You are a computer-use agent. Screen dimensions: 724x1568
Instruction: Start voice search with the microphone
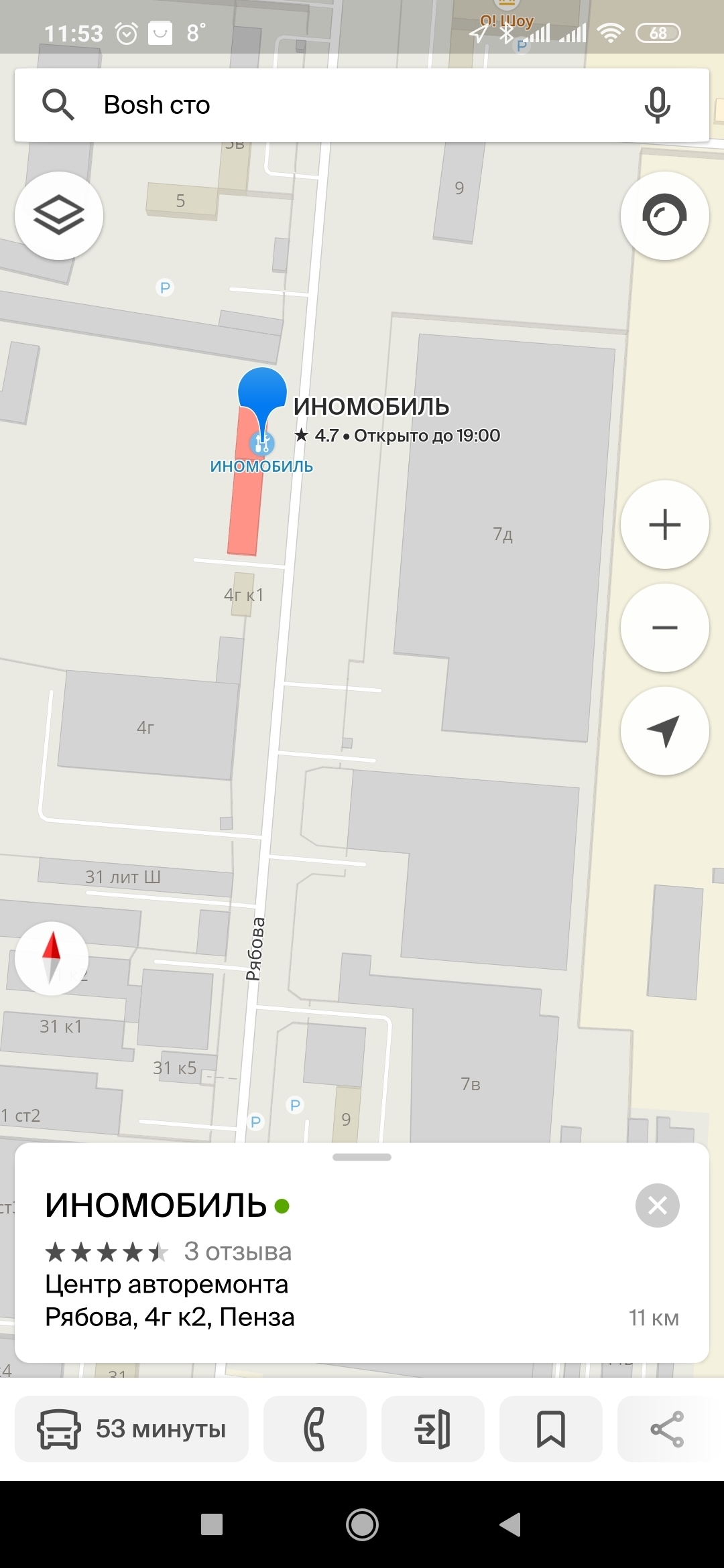point(657,105)
